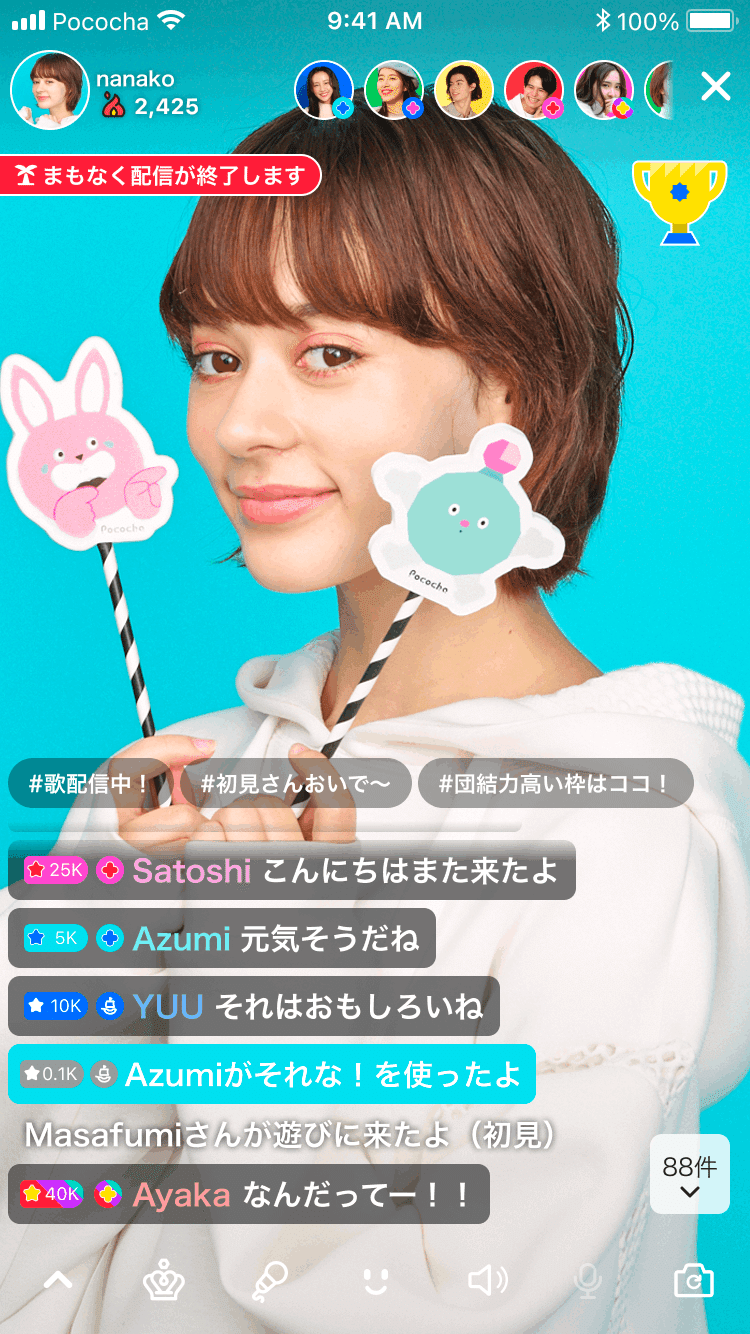
Task: Tap the まもなく配信が終了します banner
Action: (160, 175)
